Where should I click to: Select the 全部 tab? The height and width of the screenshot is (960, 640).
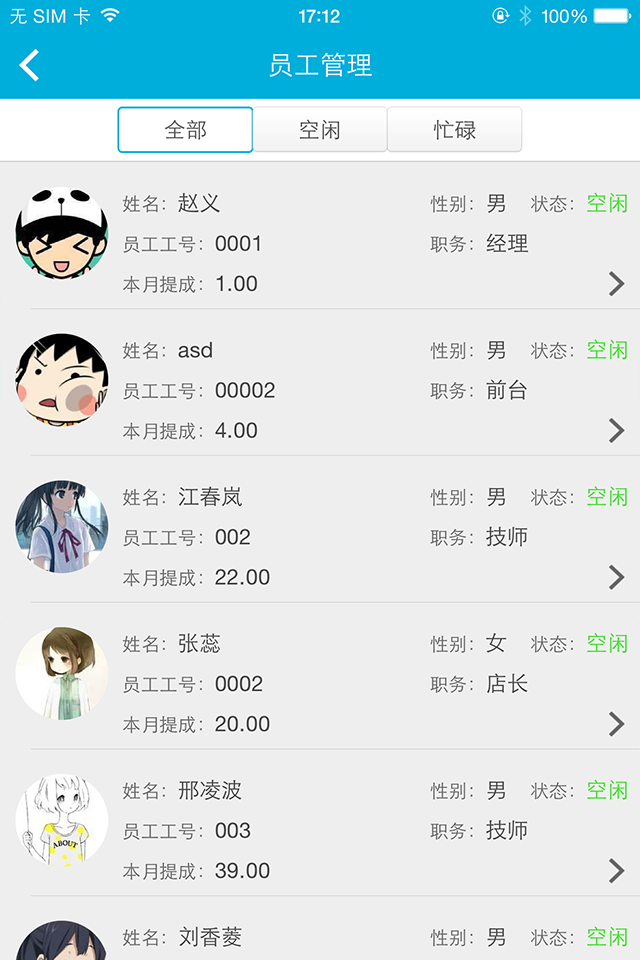click(x=185, y=130)
